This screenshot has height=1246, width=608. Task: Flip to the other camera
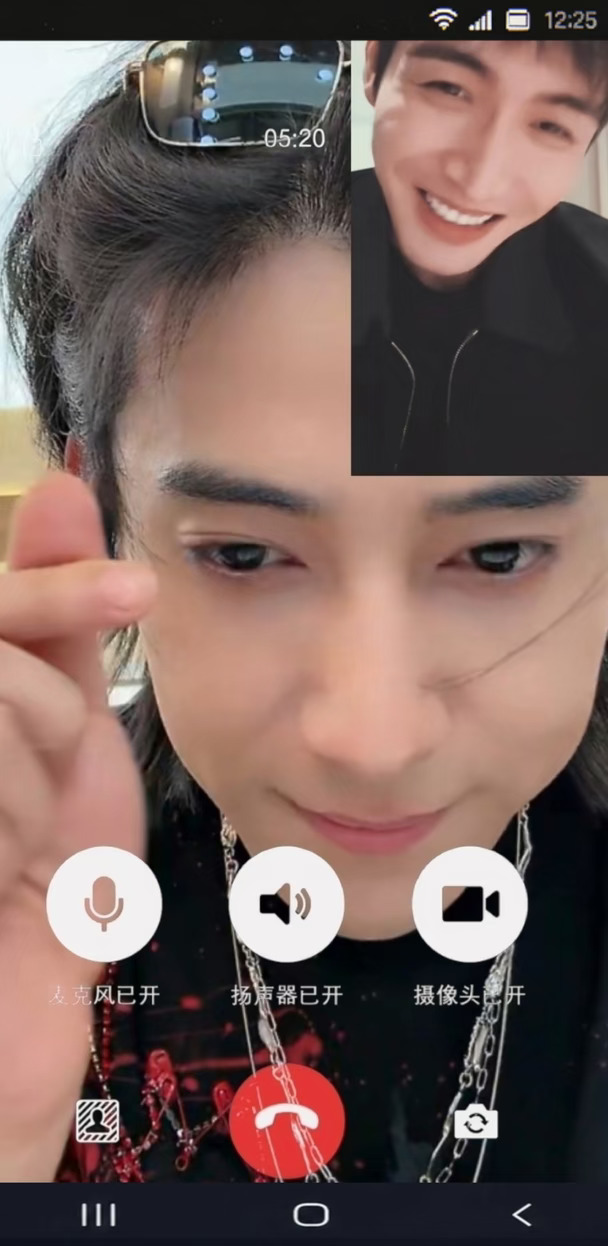click(476, 1121)
